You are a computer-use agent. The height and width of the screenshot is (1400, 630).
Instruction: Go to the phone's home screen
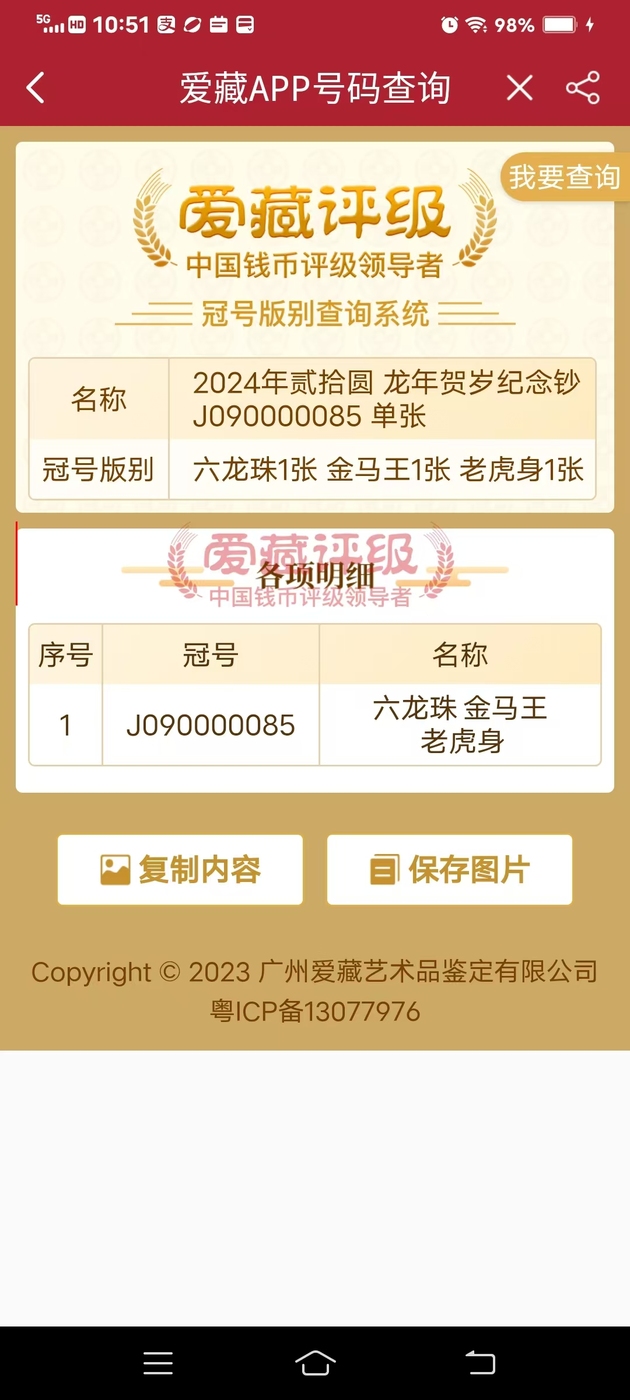315,1363
